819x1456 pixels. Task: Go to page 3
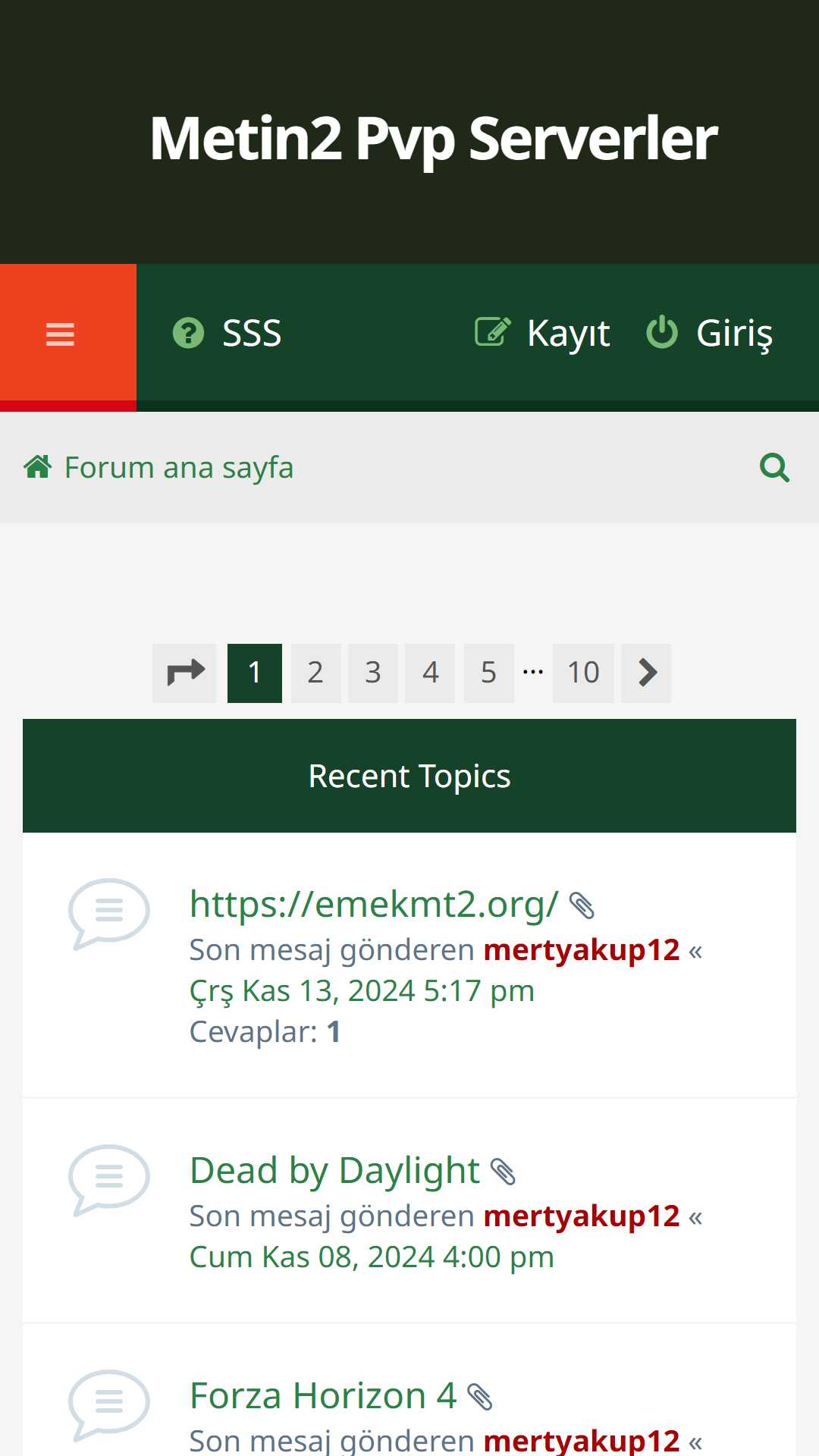pos(373,673)
